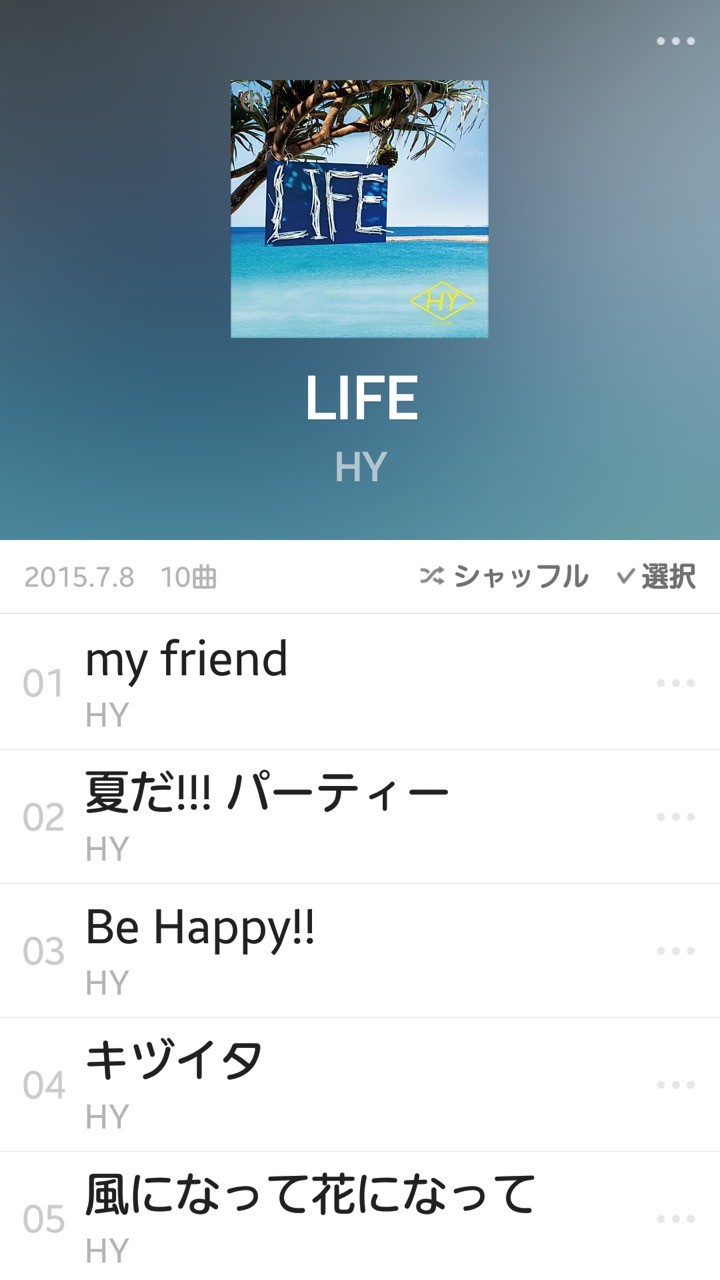720x1280 pixels.
Task: Open the LIFE album cover art
Action: [x=359, y=209]
